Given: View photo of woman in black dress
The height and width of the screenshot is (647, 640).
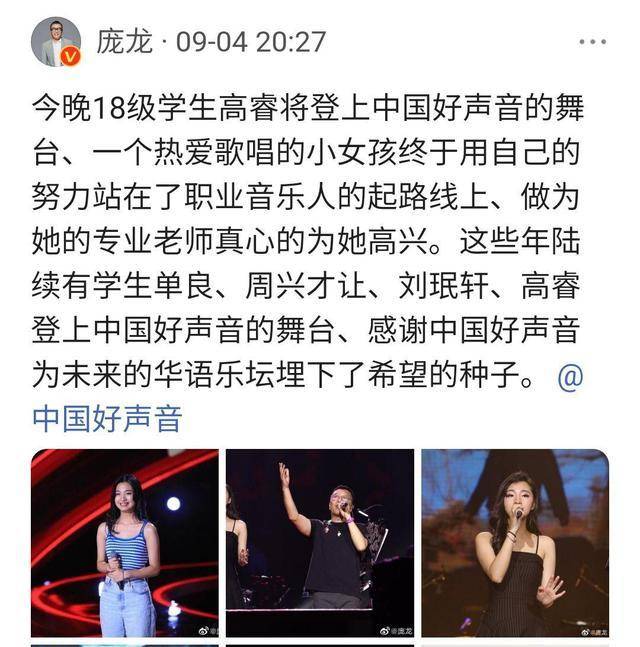Looking at the screenshot, I should (515, 543).
